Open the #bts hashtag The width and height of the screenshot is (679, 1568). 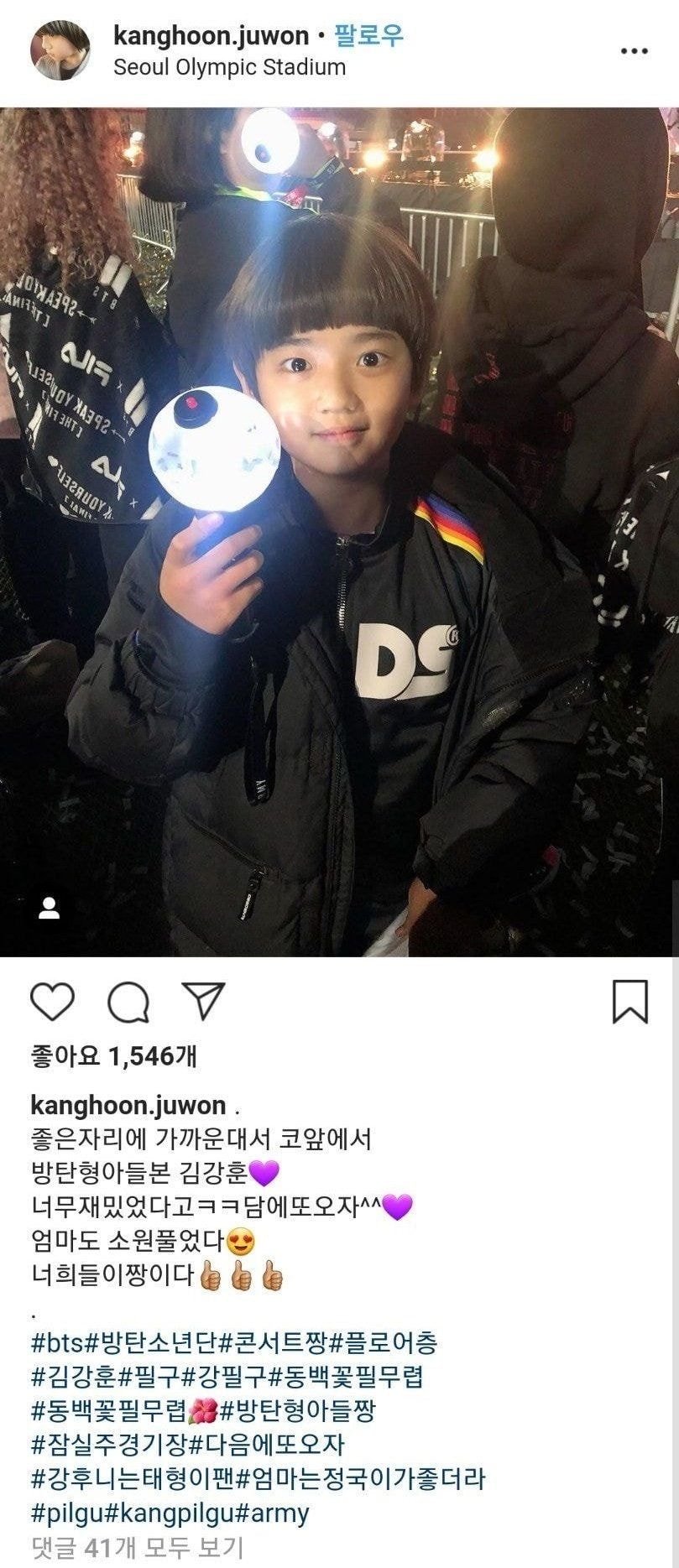(x=58, y=1342)
